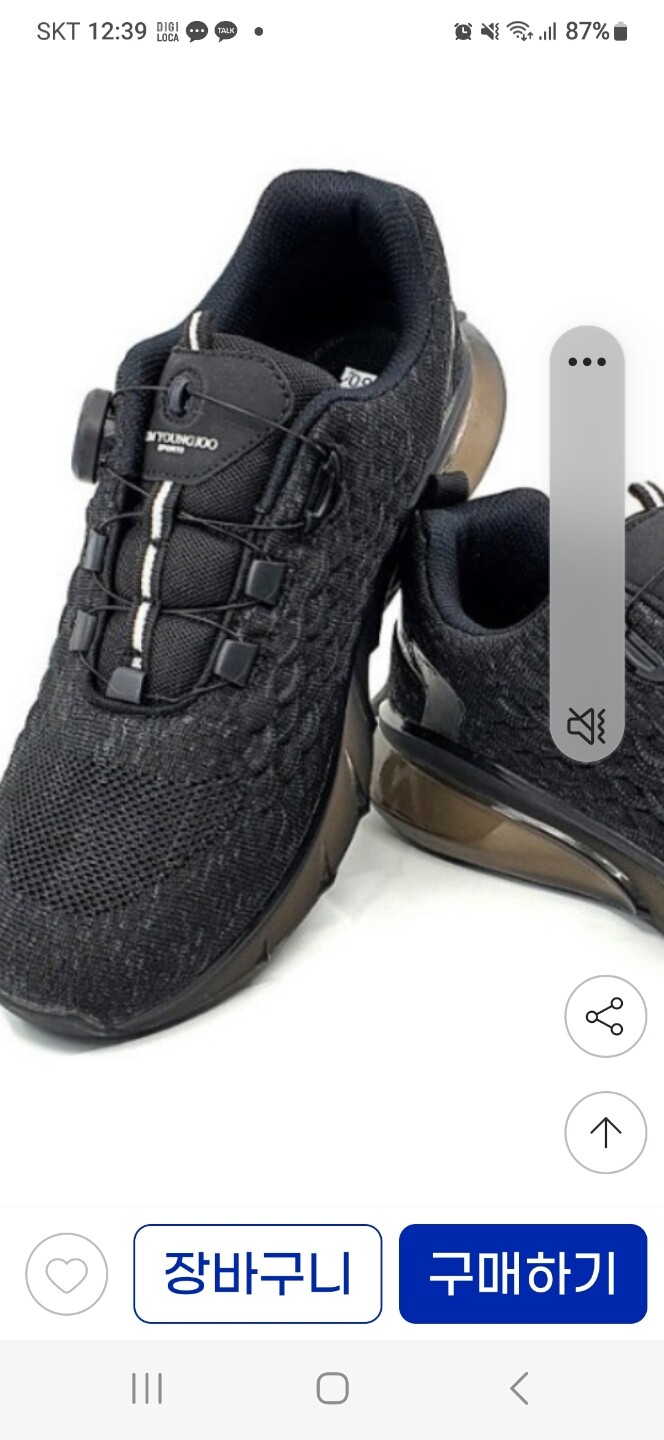Tap 구매하기 to buy now
664x1440 pixels.
[523, 1274]
